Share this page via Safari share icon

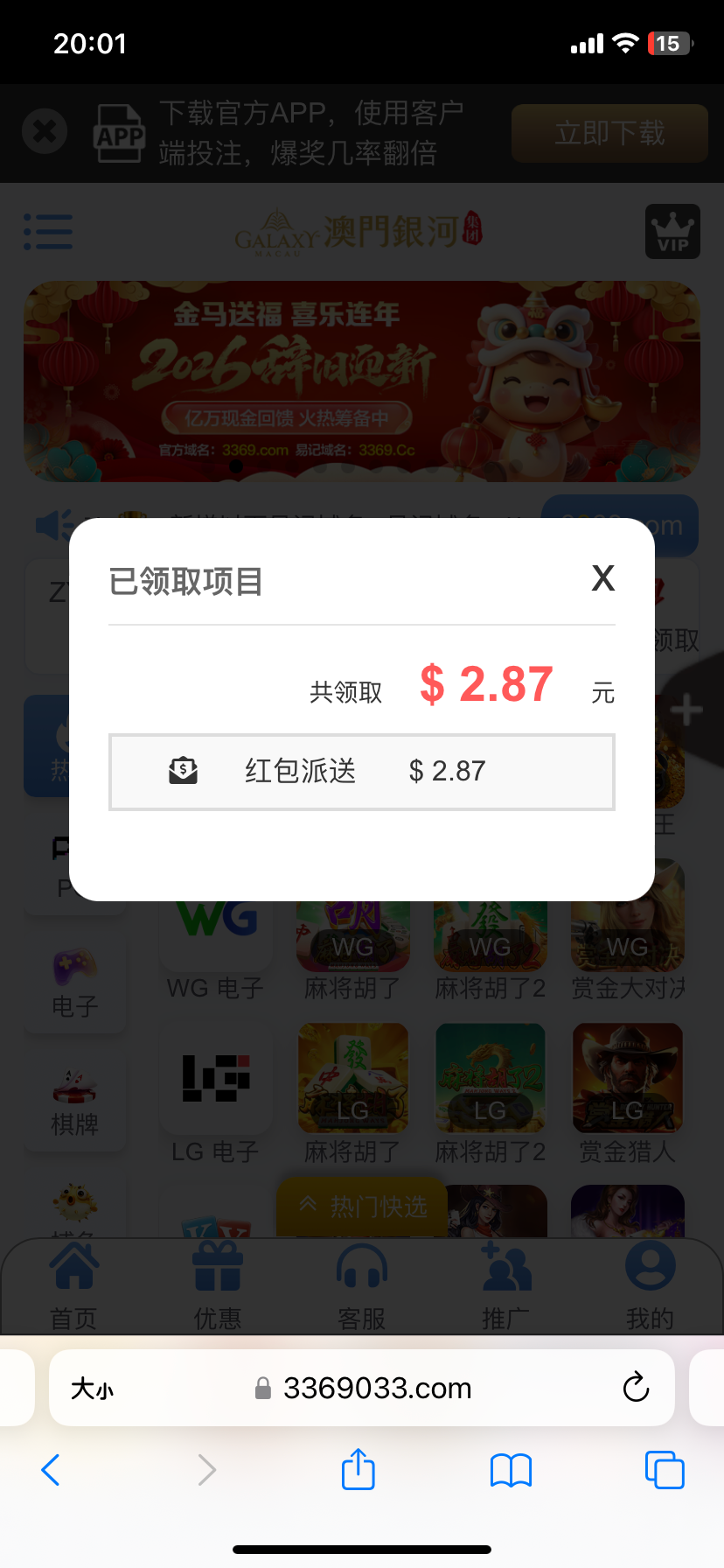(358, 1469)
